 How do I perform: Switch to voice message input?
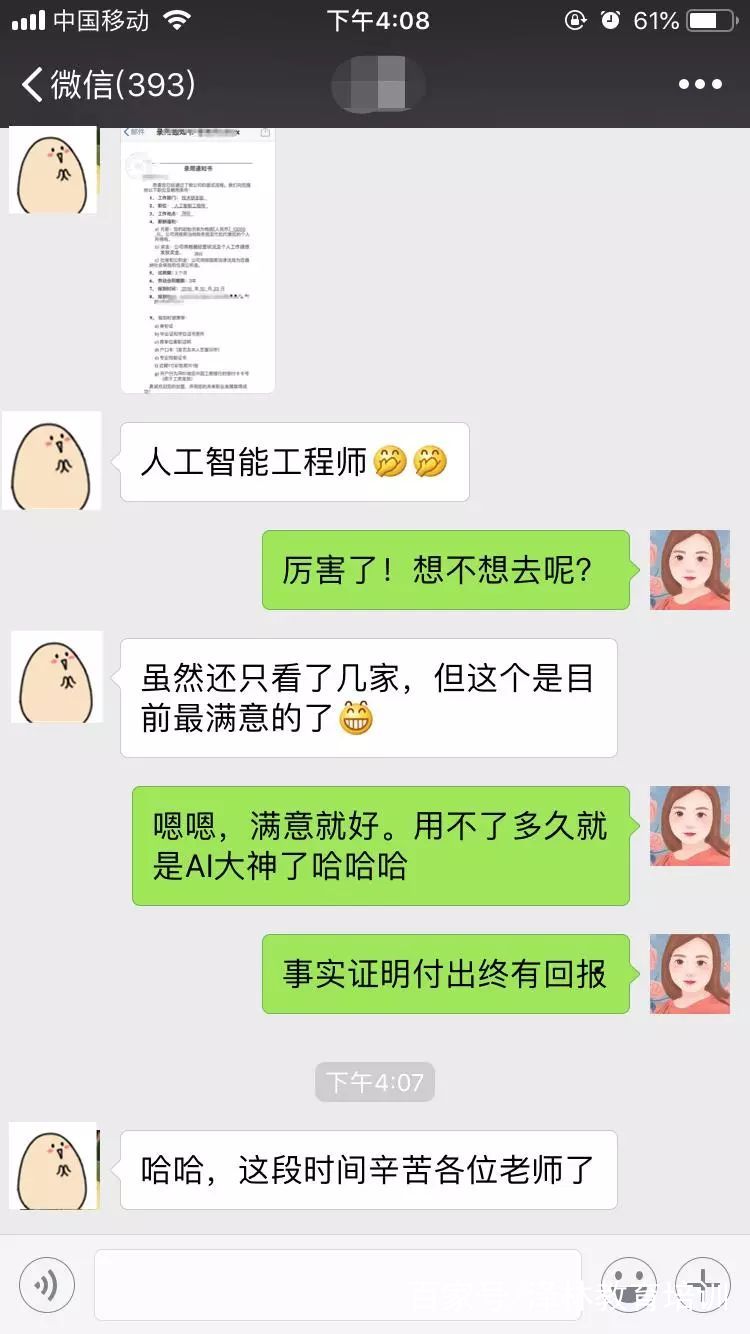46,1285
